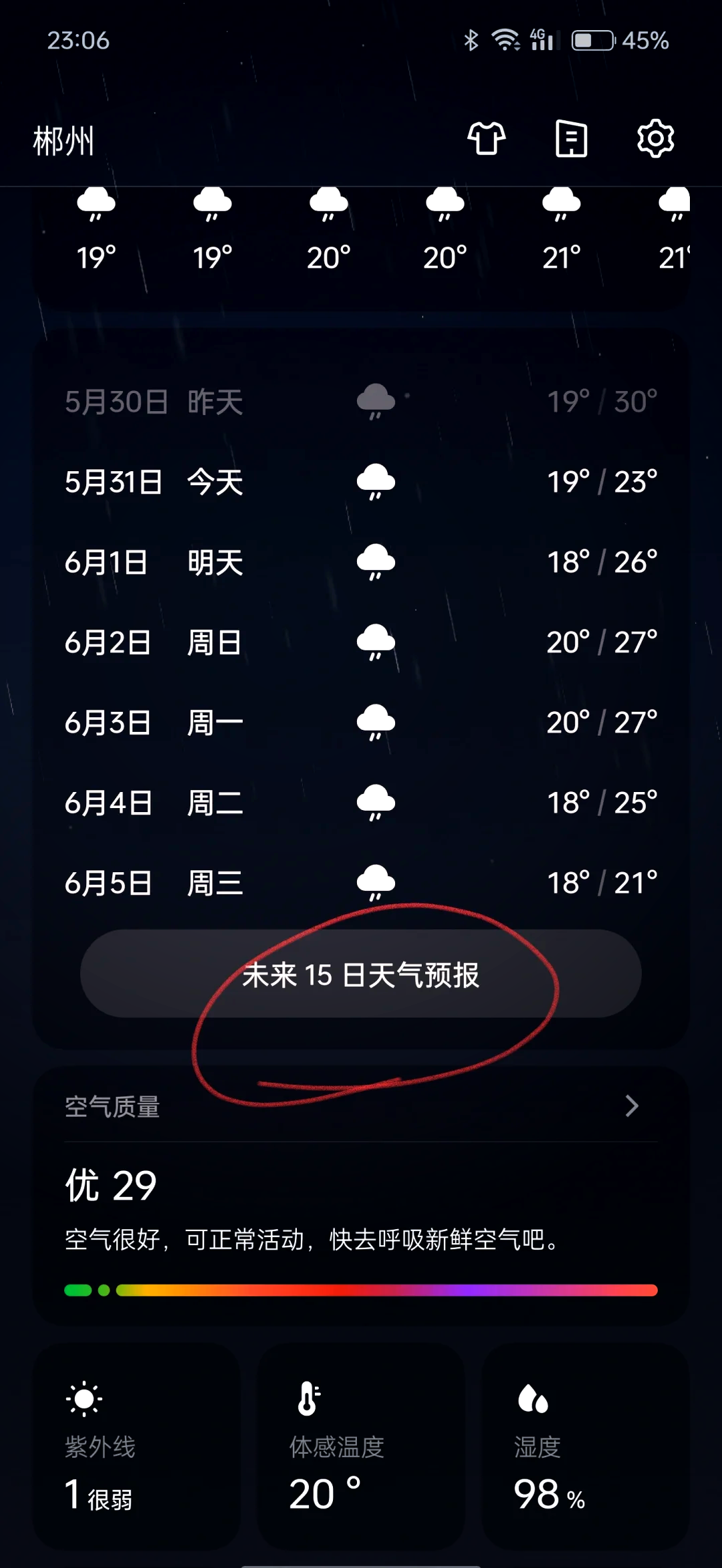Open the notes document icon
The image size is (722, 1568).
[572, 139]
